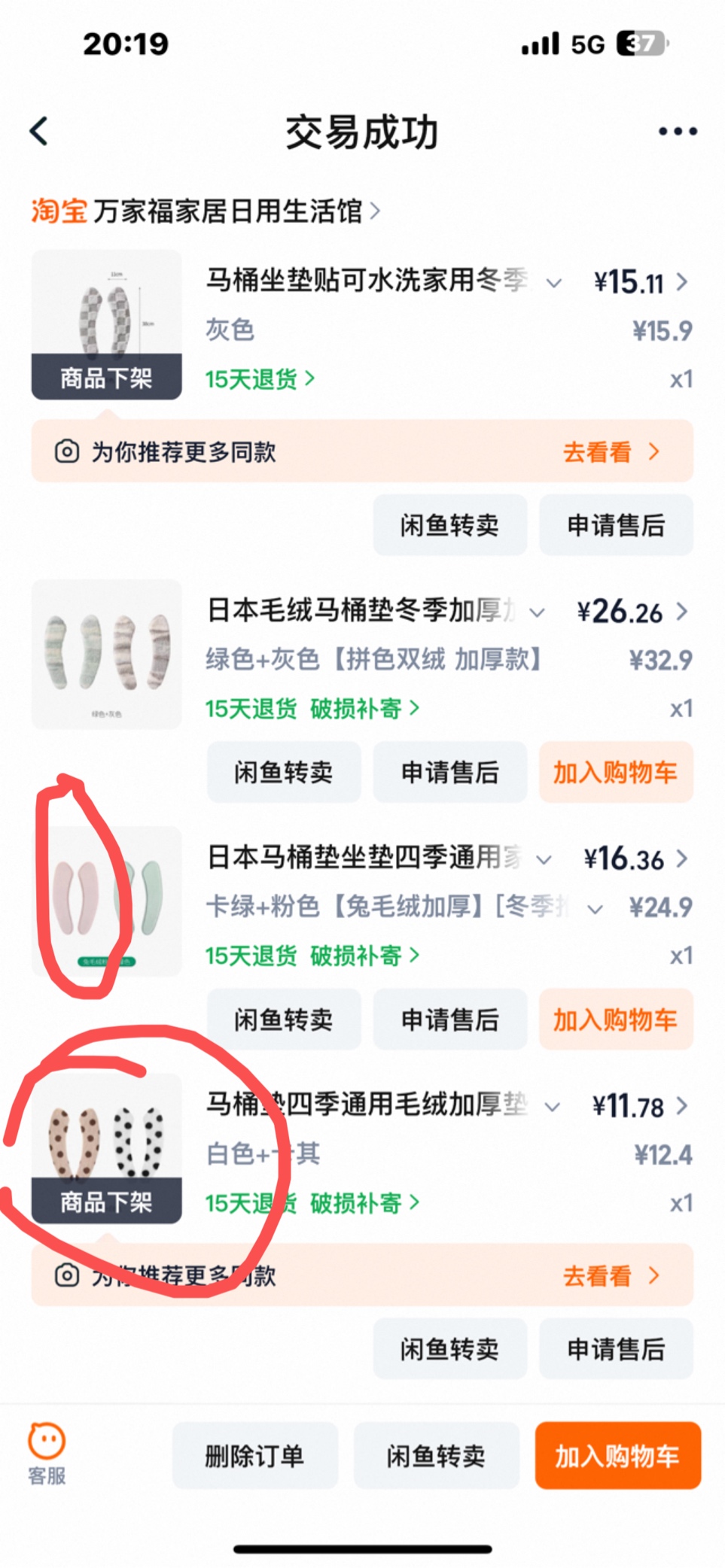Tap 申请售后 for the 白色 polka-dot mat

[615, 1349]
